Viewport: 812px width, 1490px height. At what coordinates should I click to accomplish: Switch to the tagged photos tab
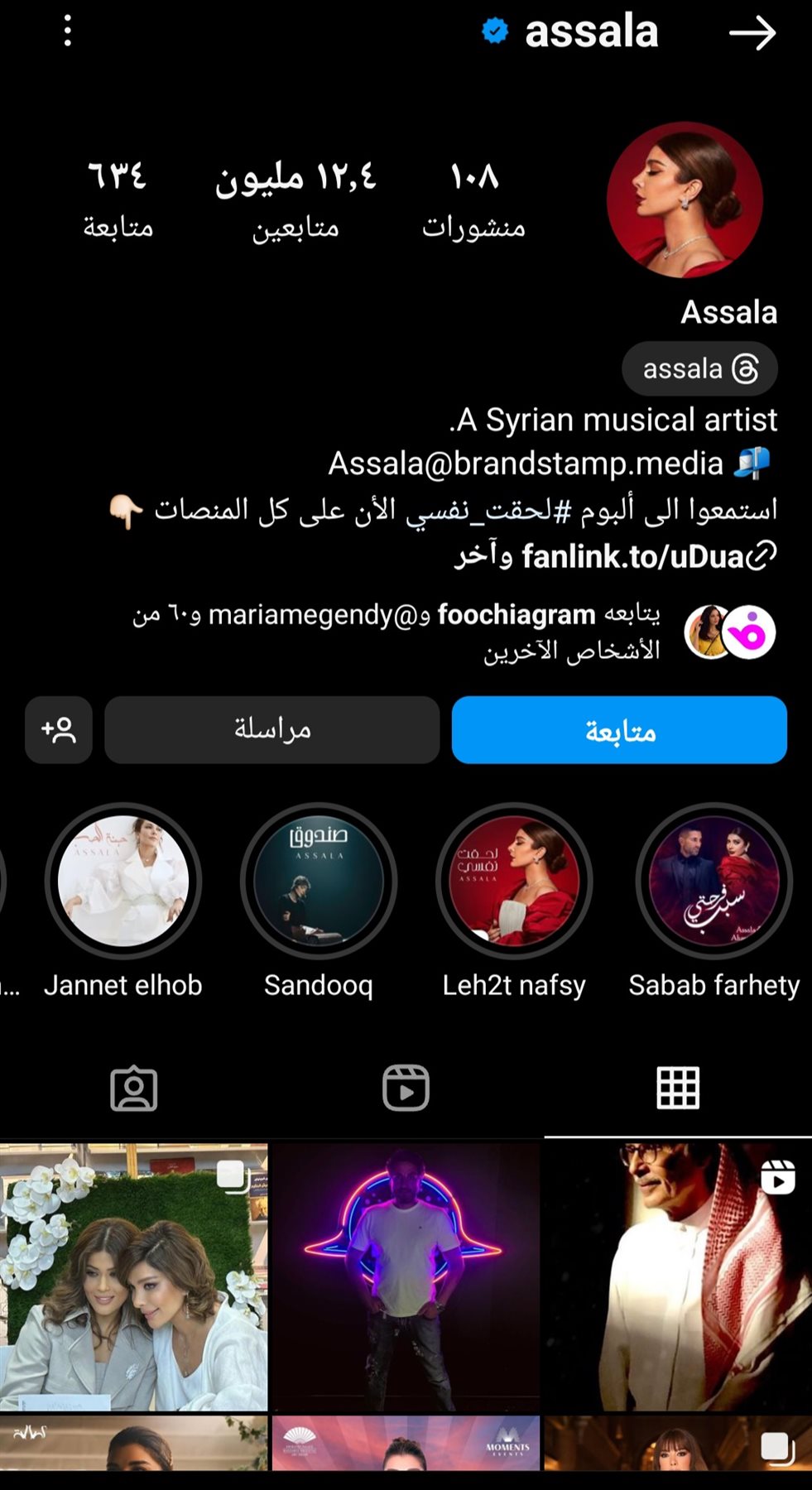tap(134, 1088)
